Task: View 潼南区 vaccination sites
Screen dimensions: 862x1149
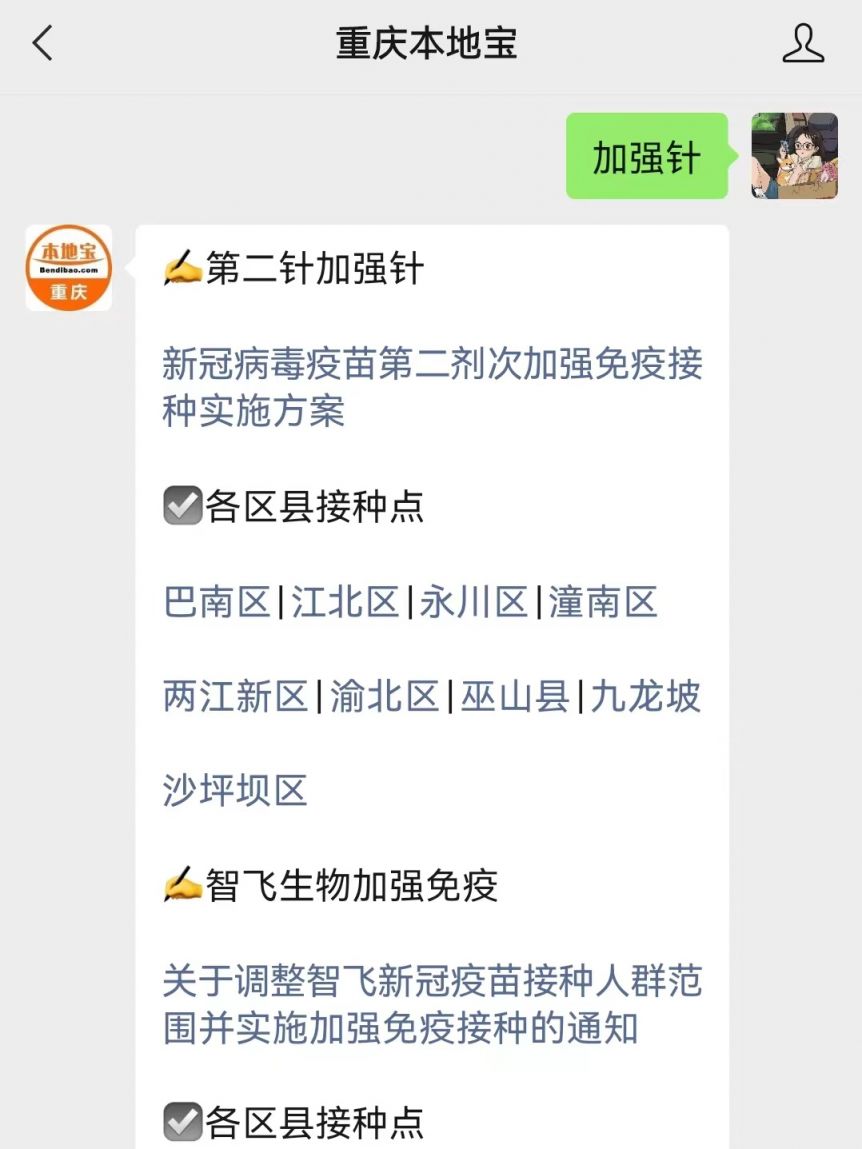Action: pyautogui.click(x=603, y=603)
